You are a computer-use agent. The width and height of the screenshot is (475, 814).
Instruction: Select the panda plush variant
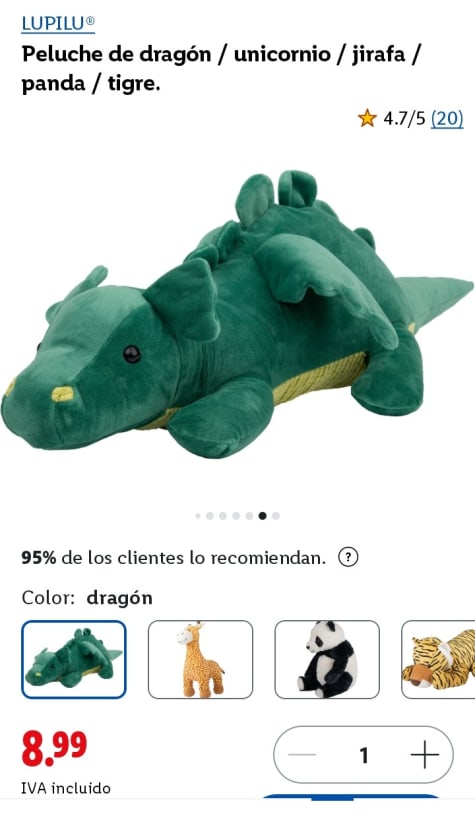coord(327,659)
